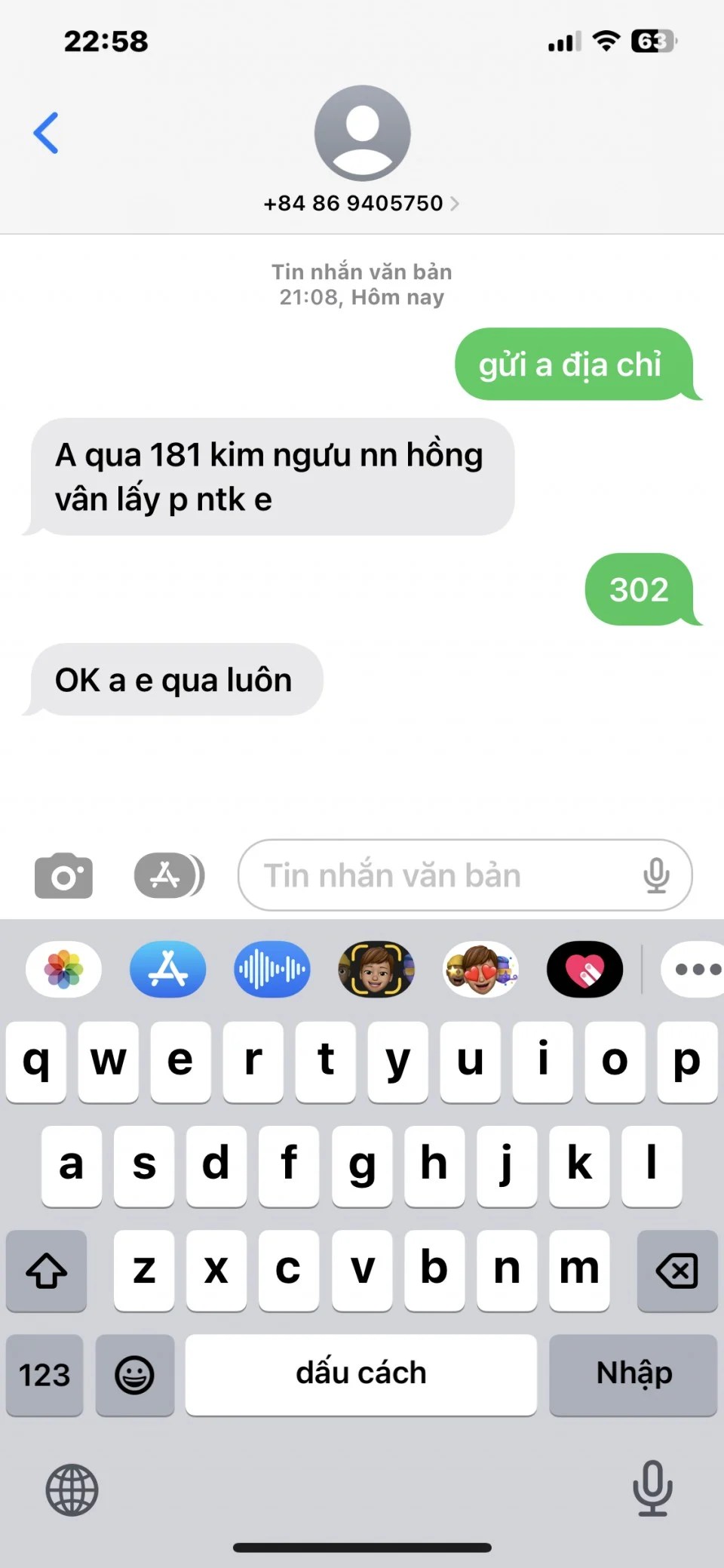Open the emoji keyboard
724x1568 pixels.
point(135,1375)
